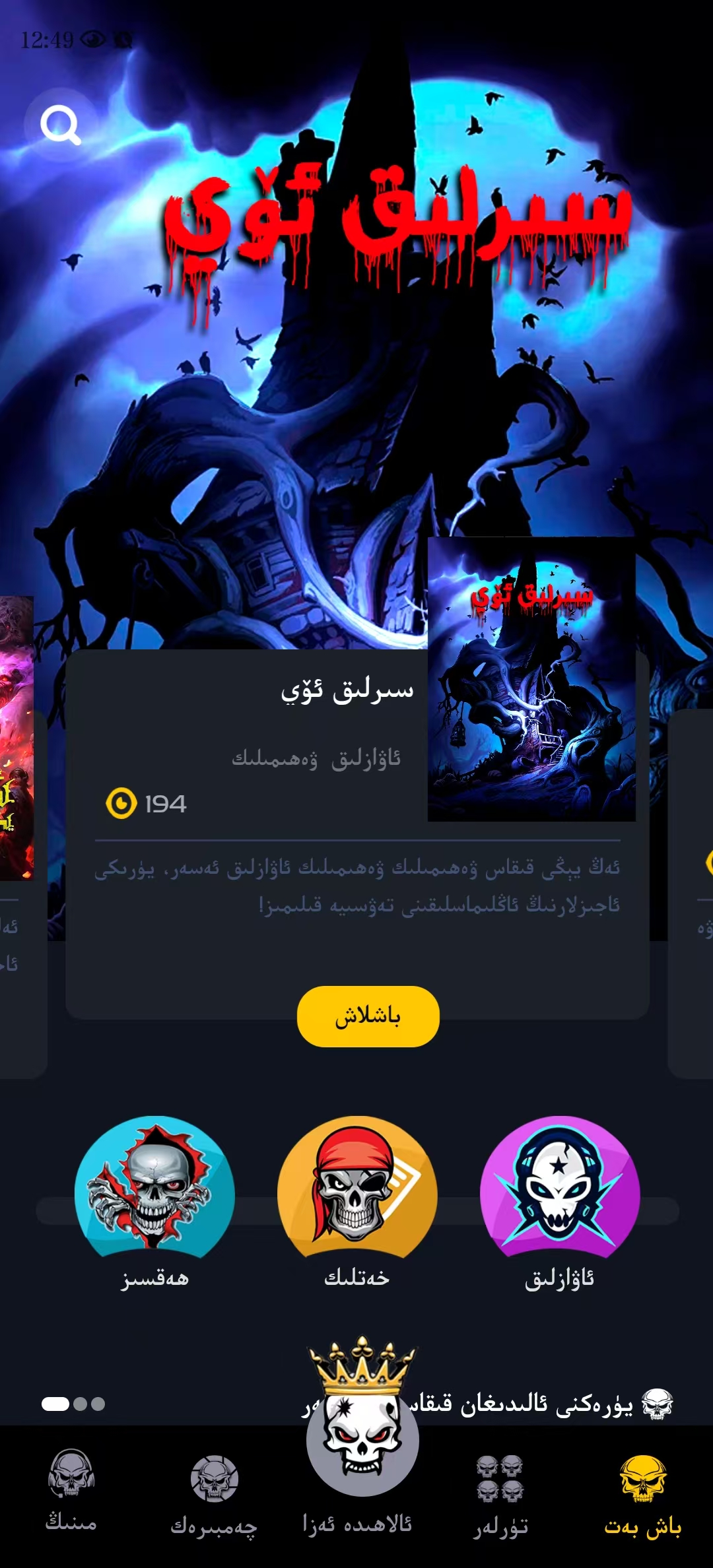Select the ئاۋازلىق category
Image resolution: width=713 pixels, height=1568 pixels.
560,1188
